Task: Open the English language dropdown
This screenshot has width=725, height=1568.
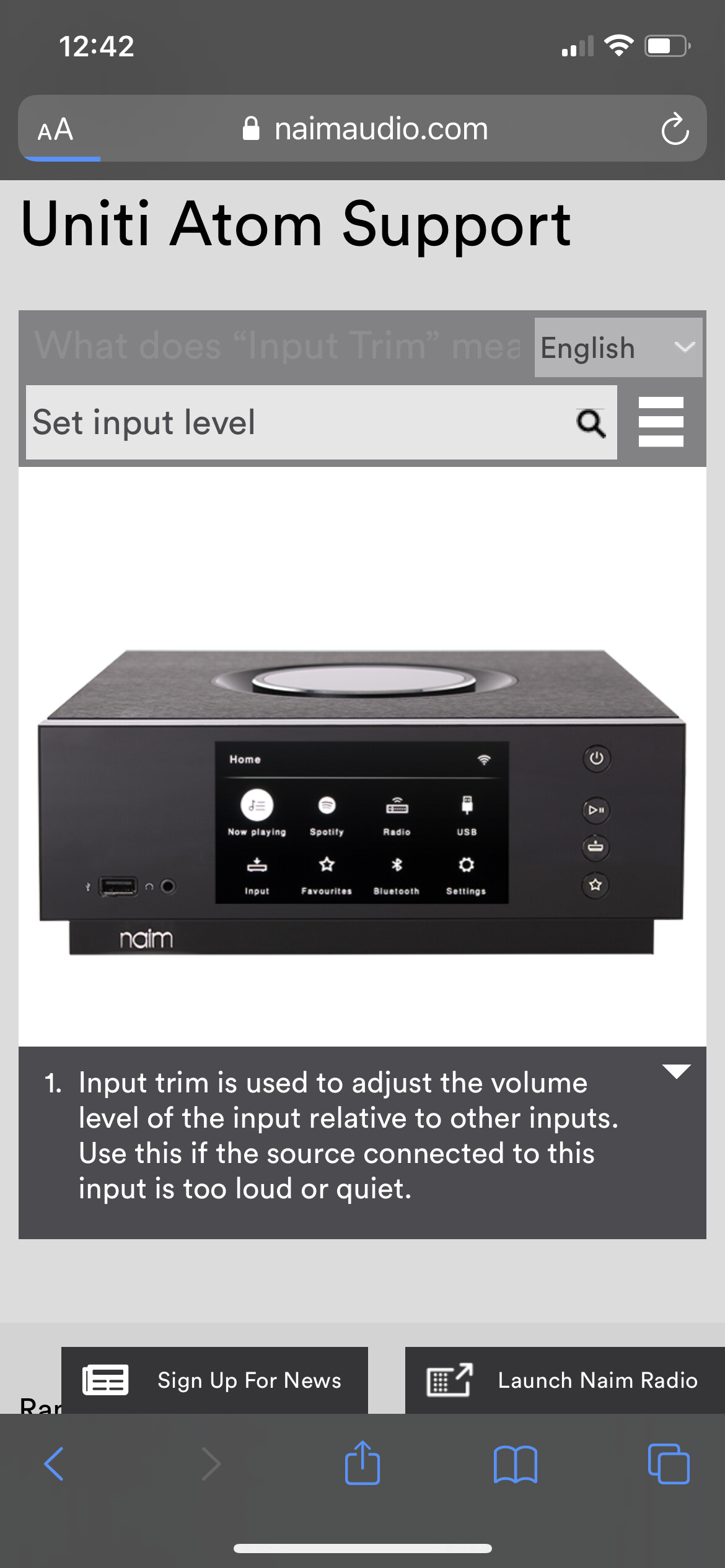Action: click(x=617, y=347)
